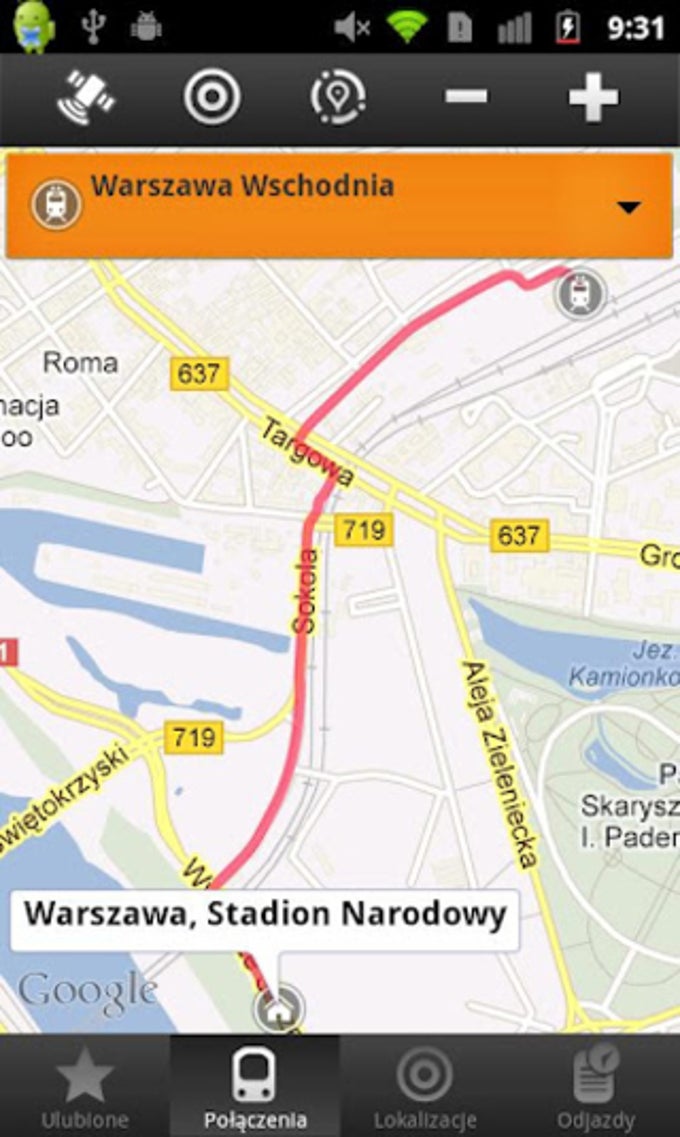
Task: Tap the location pin route icon
Action: (x=338, y=98)
